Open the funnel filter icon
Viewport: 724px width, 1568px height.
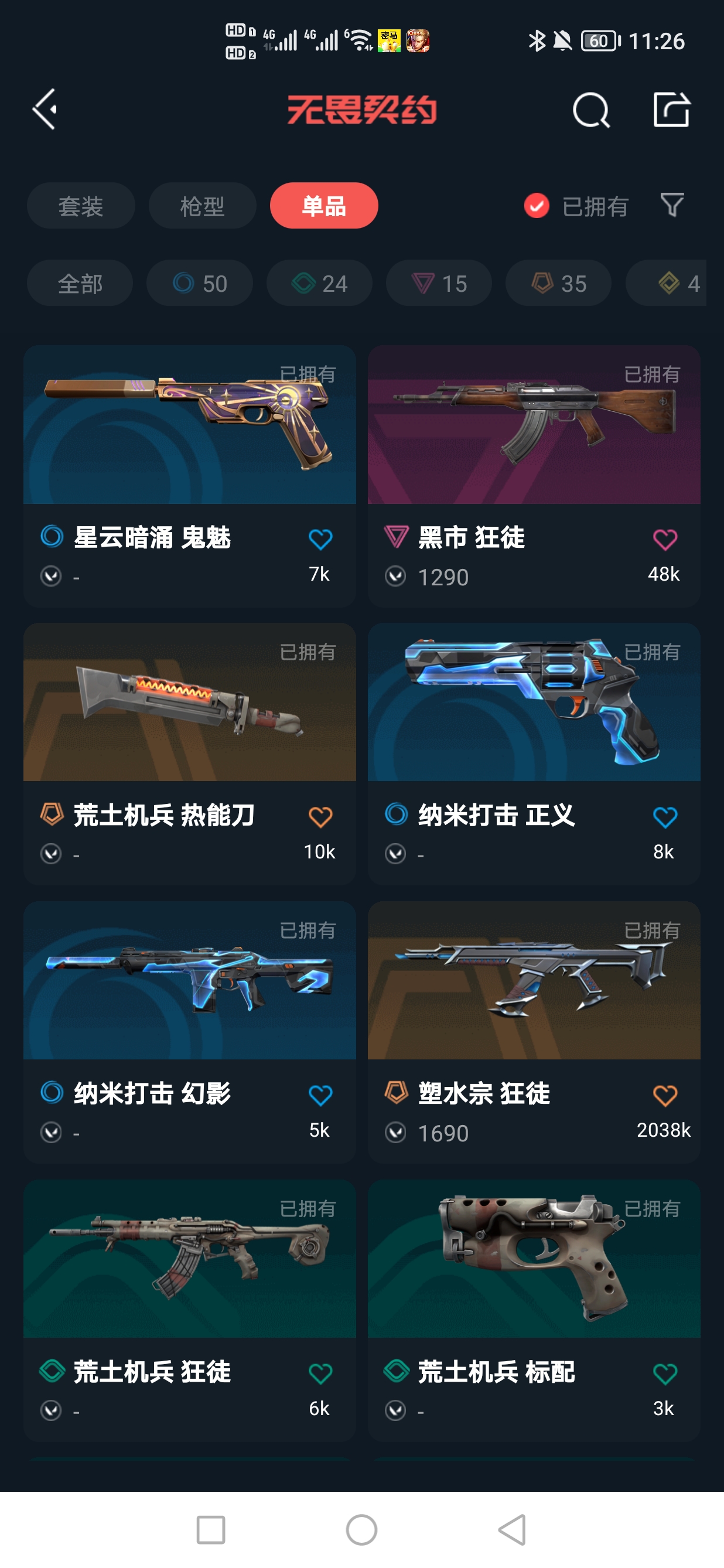(672, 205)
